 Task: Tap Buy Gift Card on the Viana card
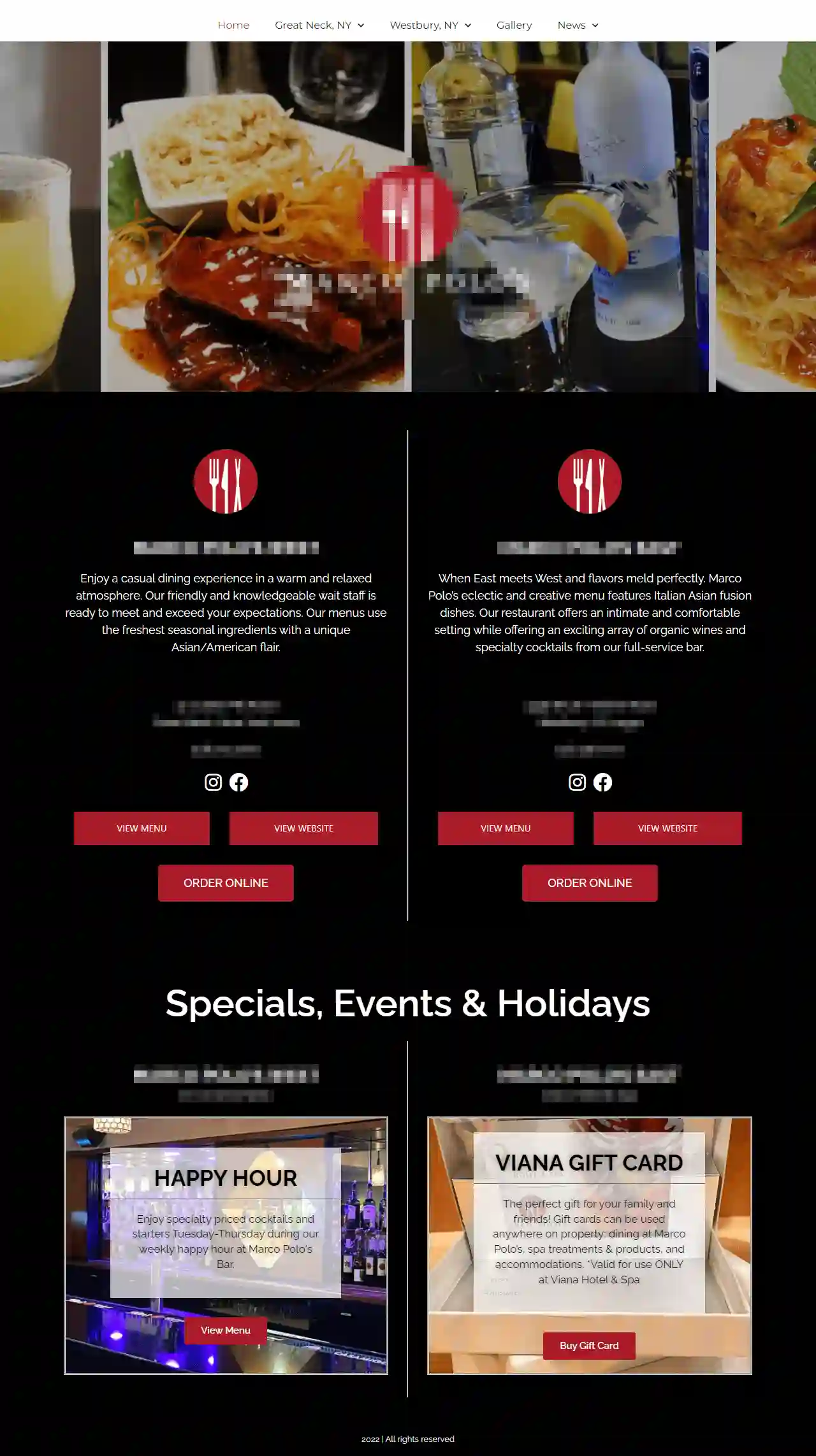[589, 1345]
